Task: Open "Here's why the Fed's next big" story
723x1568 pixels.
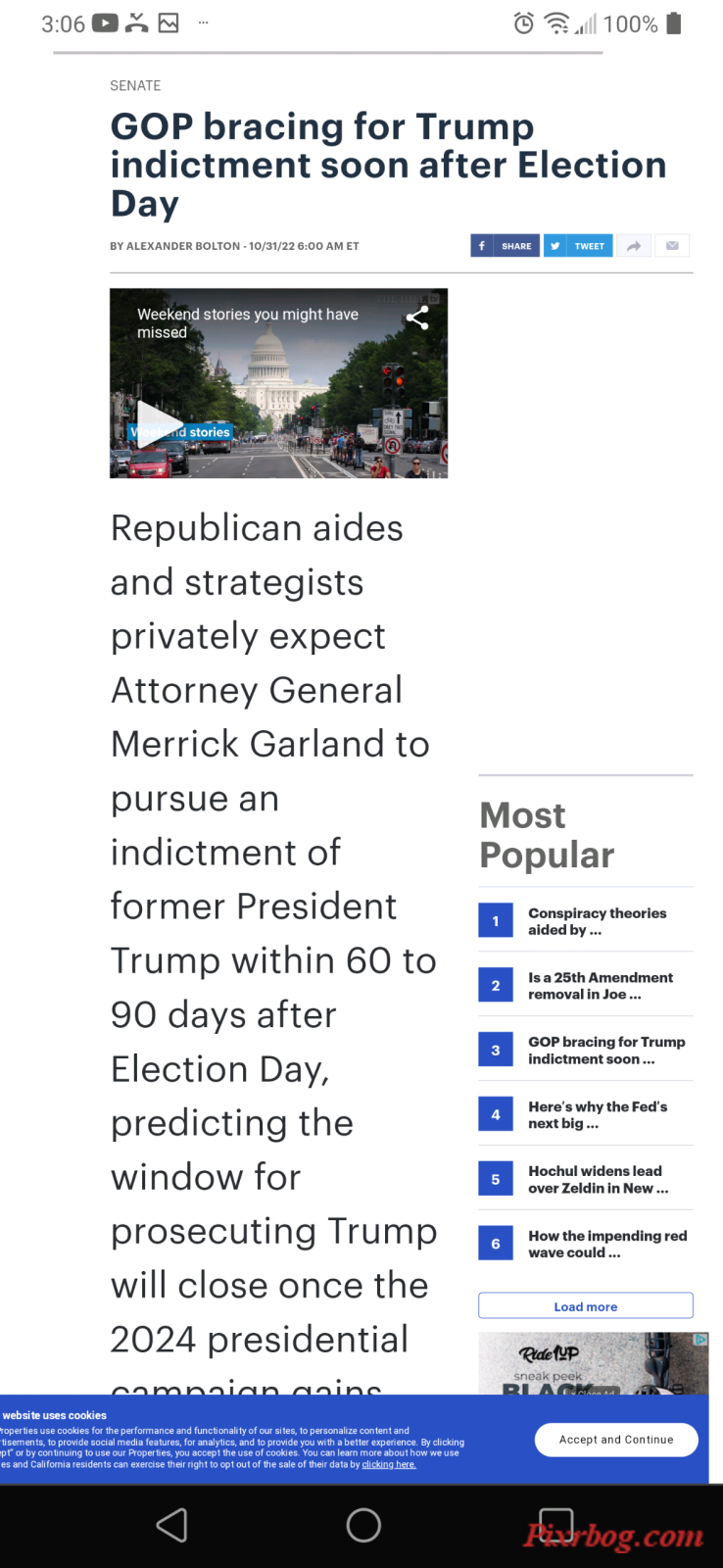Action: 598,1115
